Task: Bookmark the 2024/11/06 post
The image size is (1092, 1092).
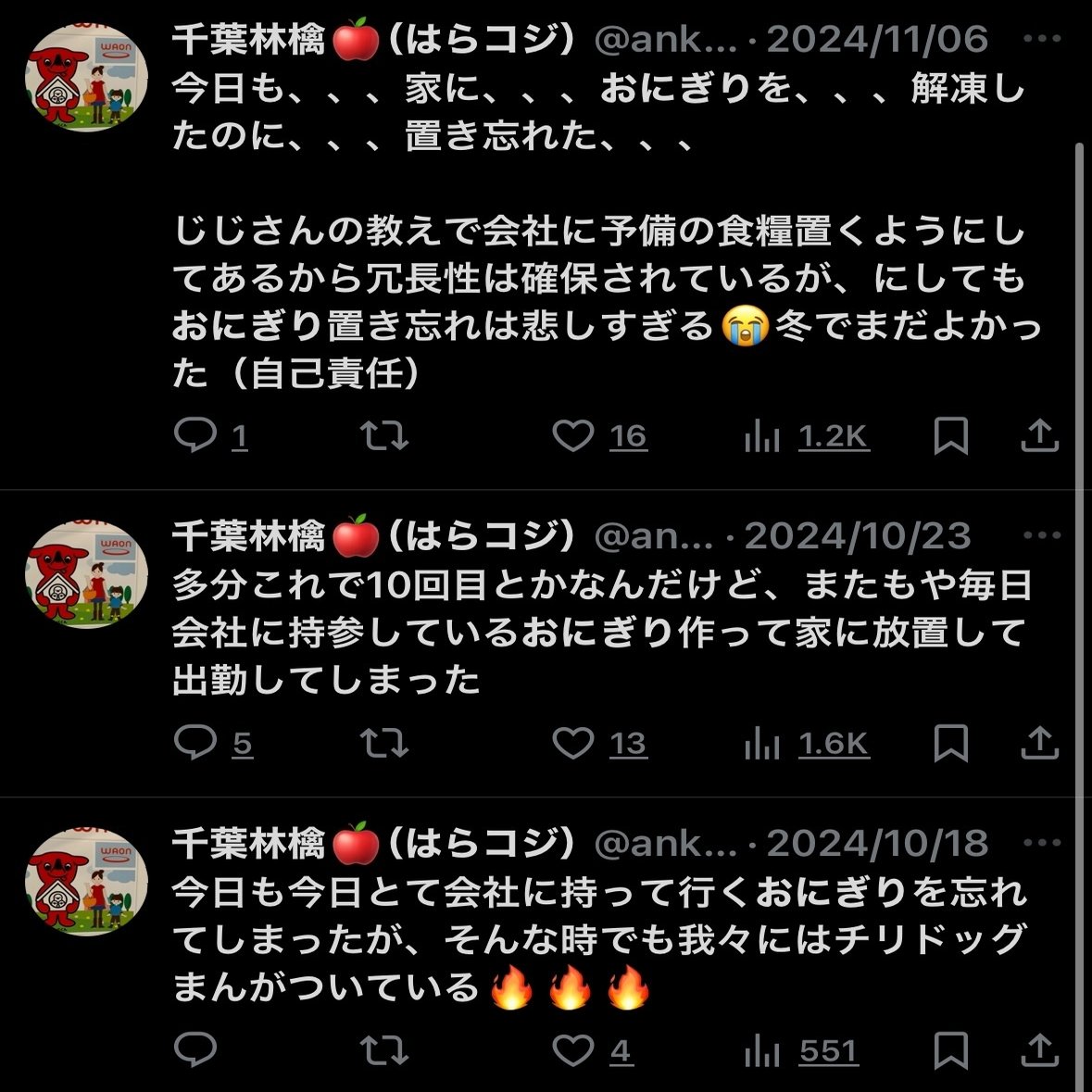Action: click(950, 435)
